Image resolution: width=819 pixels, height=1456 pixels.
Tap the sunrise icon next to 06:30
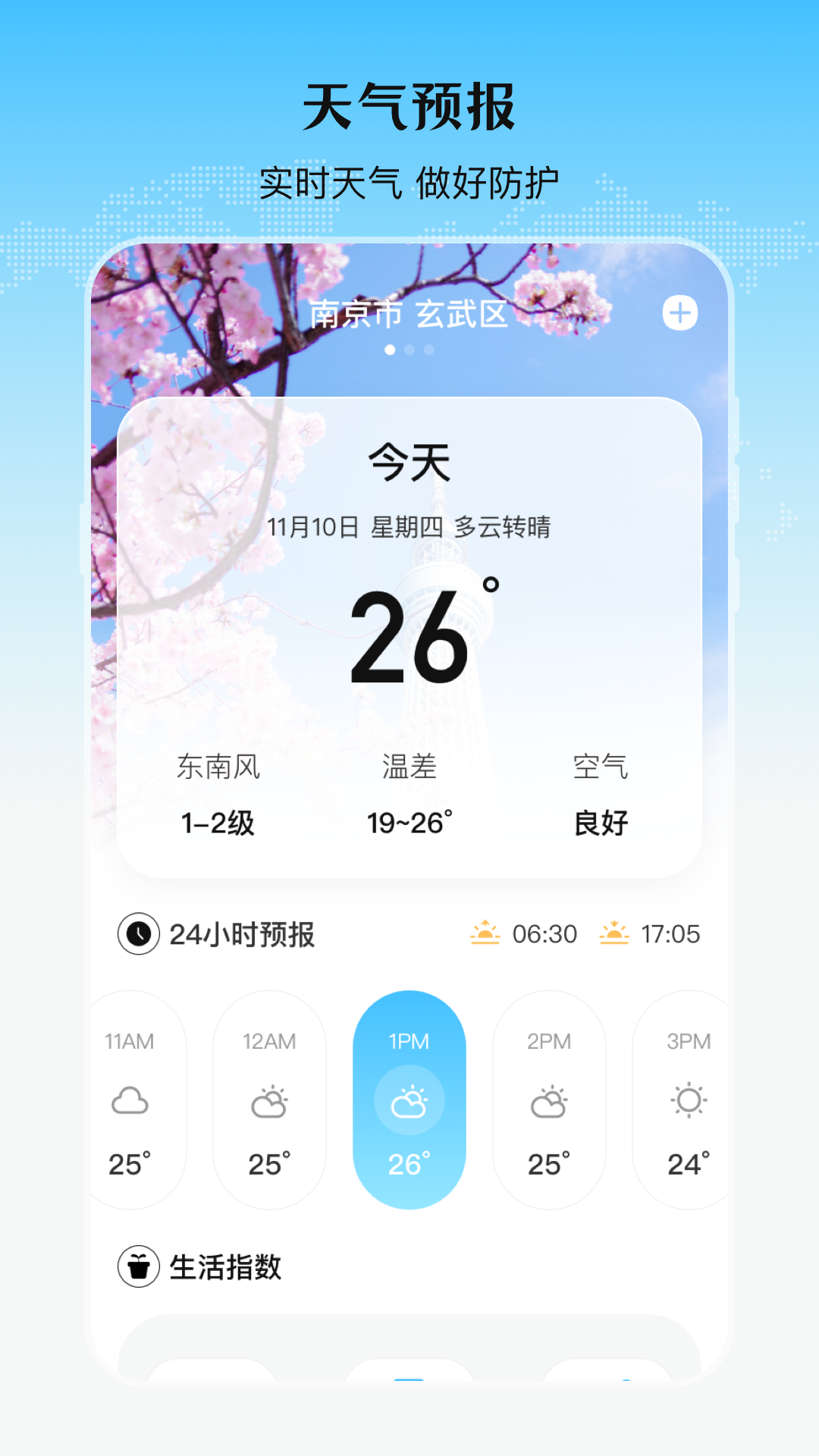(485, 933)
